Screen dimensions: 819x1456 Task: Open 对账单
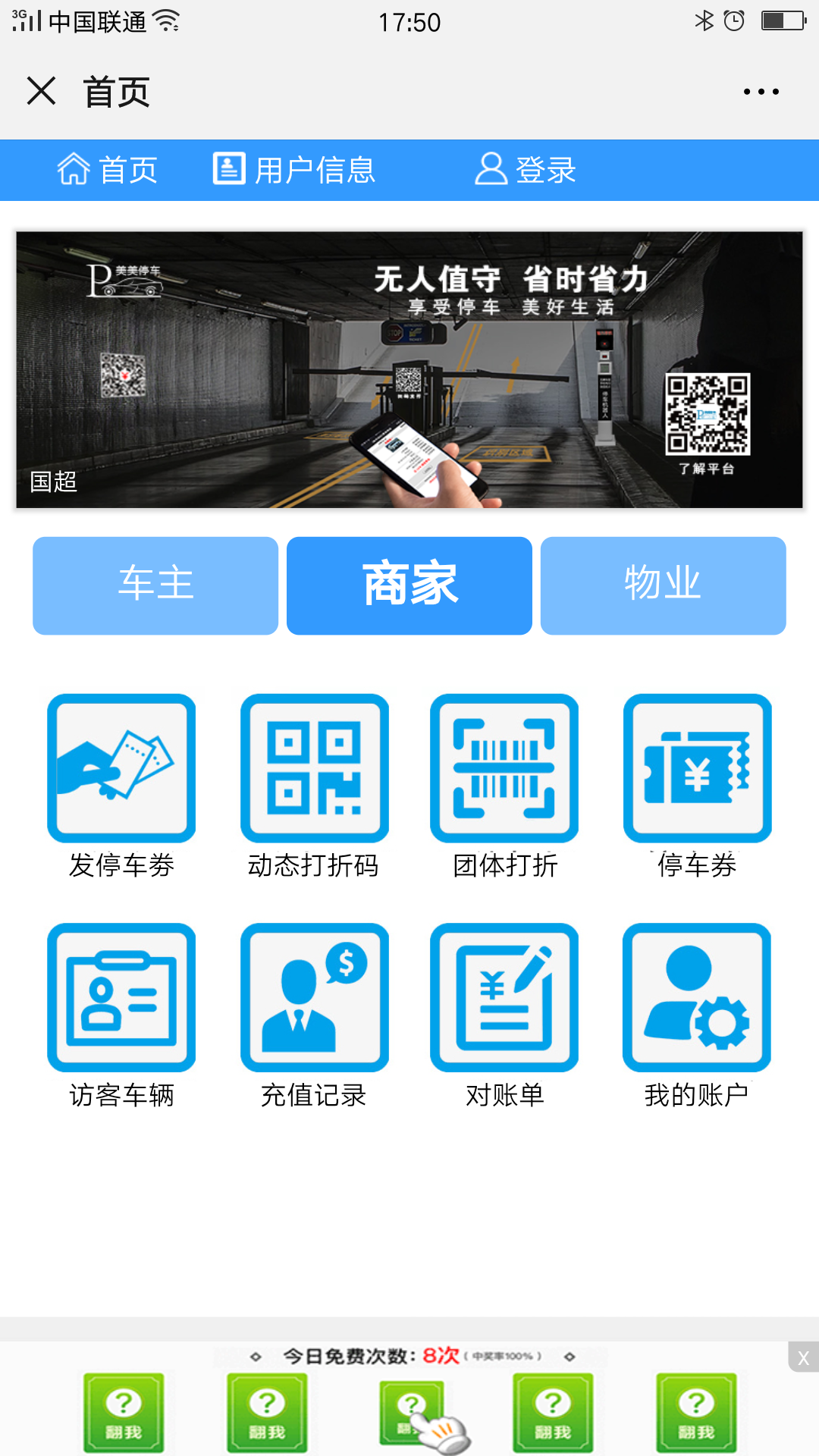[x=504, y=998]
